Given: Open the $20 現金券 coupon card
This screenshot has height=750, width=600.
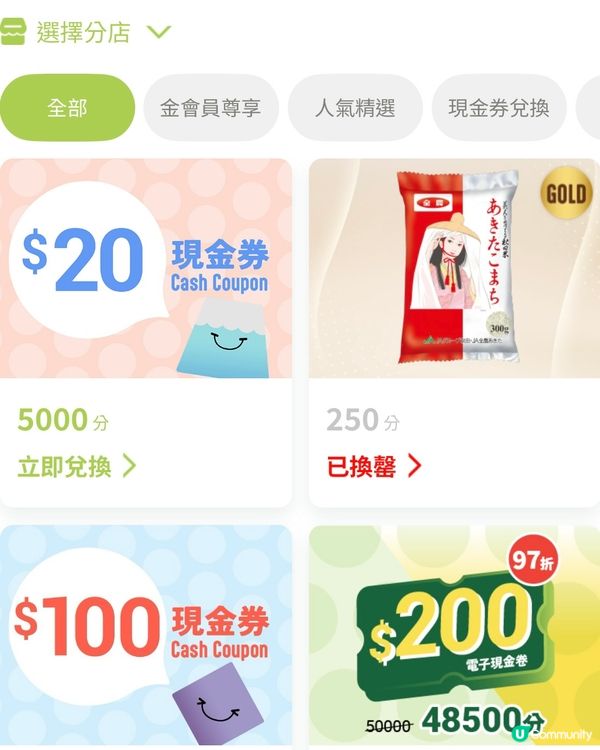Looking at the screenshot, I should [x=146, y=268].
